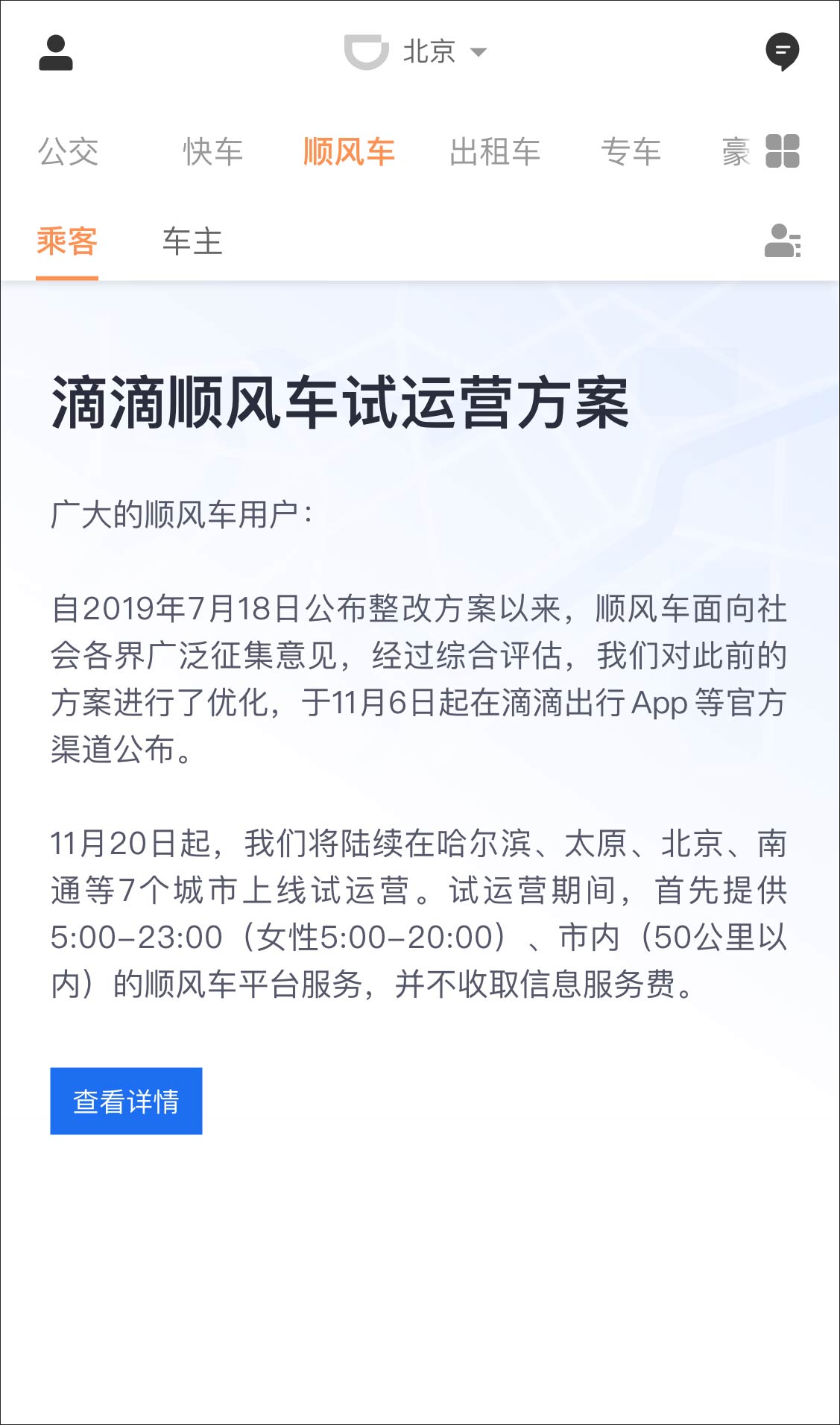Click the speech bubble notification icon
The image size is (840, 1425).
(x=783, y=52)
